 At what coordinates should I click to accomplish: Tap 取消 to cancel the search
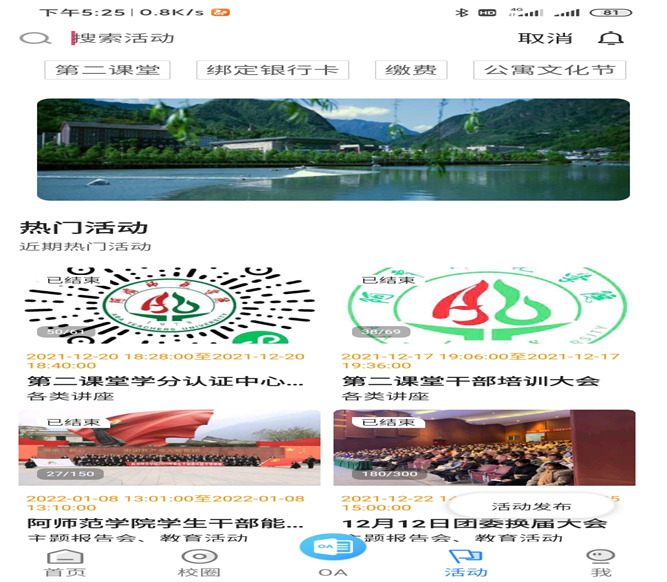pyautogui.click(x=545, y=38)
